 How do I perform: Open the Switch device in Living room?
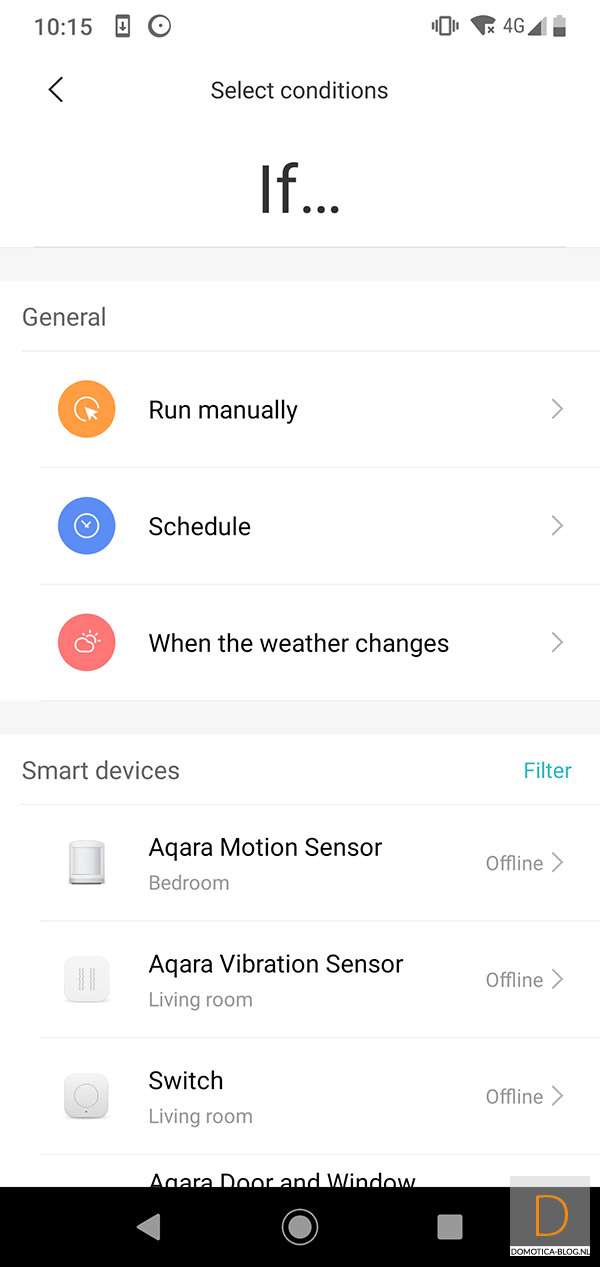coord(300,1096)
